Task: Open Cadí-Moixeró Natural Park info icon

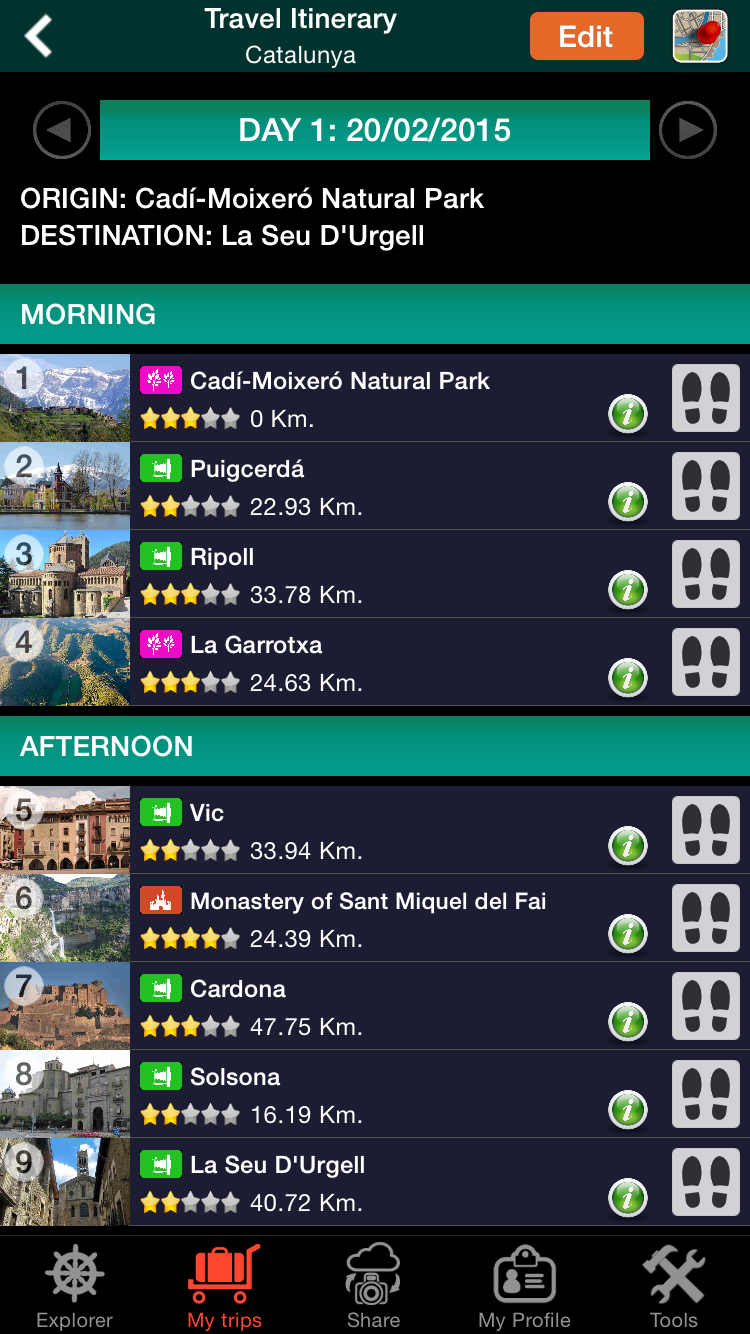Action: click(x=628, y=414)
